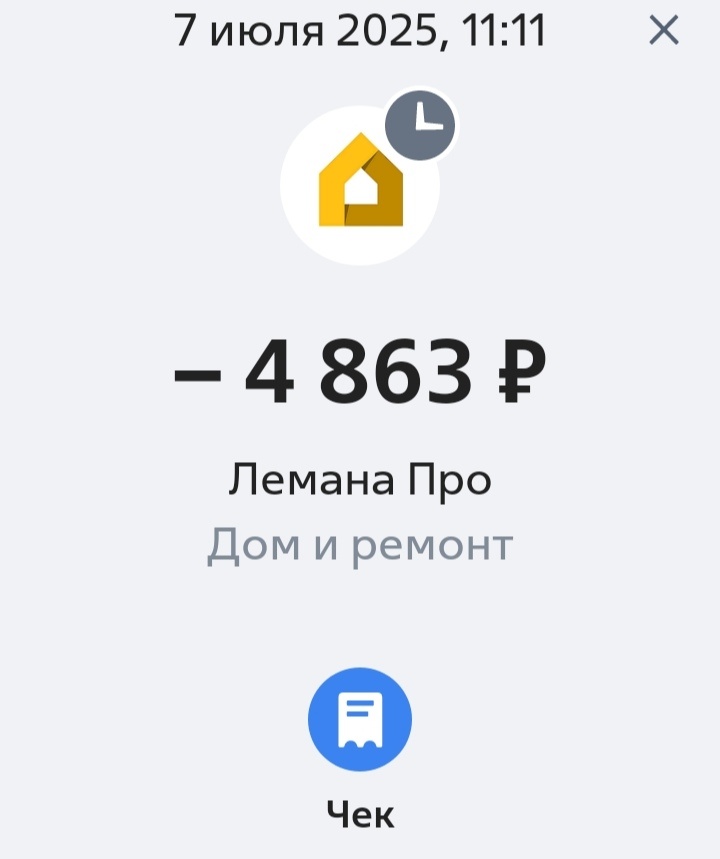Dismiss the screen with the X
720x859 pixels.
pos(663,31)
